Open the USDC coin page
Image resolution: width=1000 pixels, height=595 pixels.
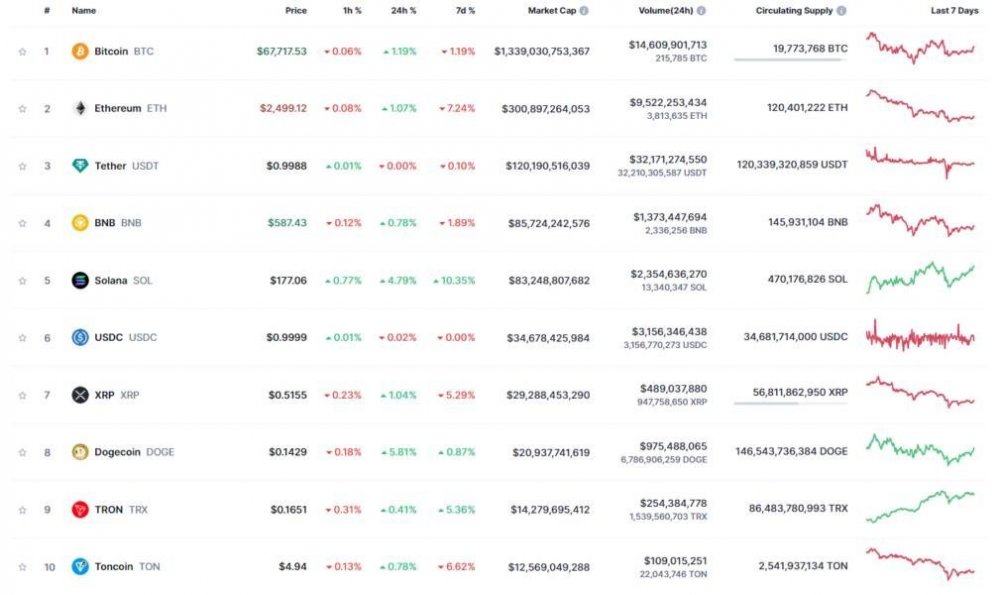click(108, 337)
